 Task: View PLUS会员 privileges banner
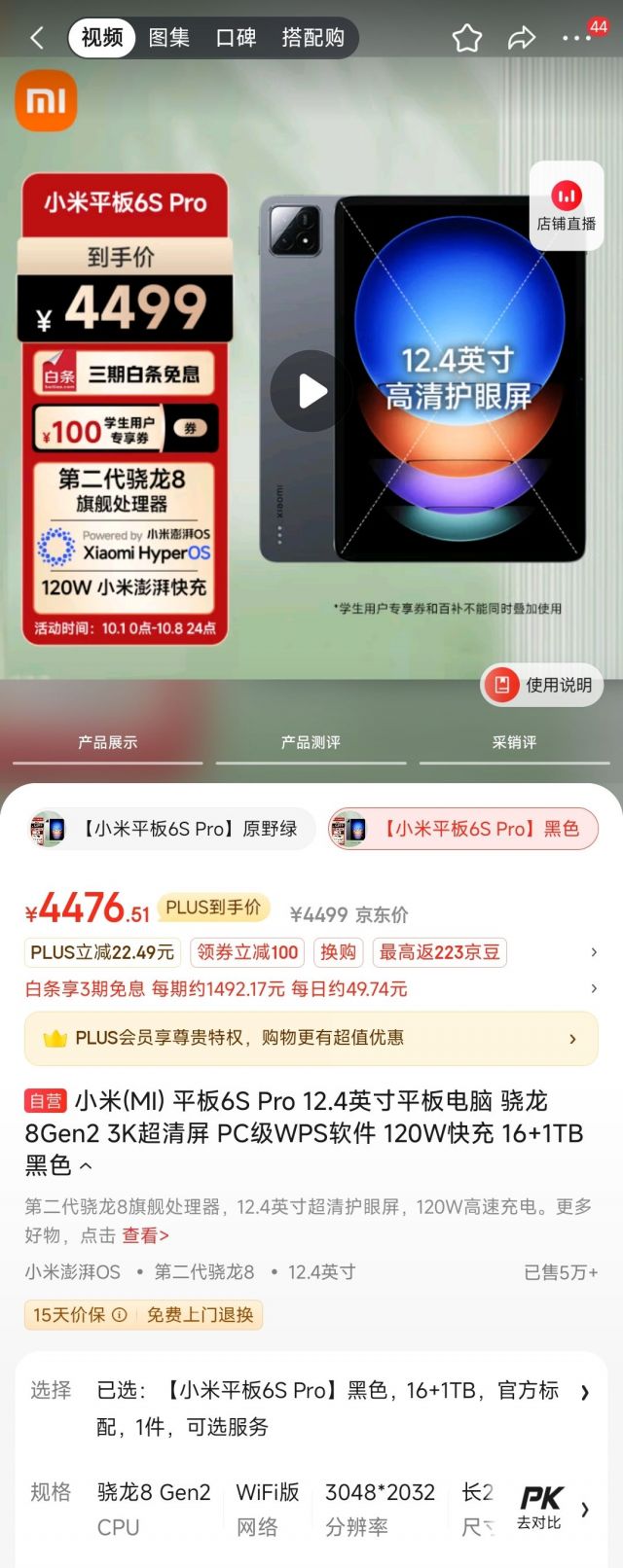pyautogui.click(x=311, y=1038)
